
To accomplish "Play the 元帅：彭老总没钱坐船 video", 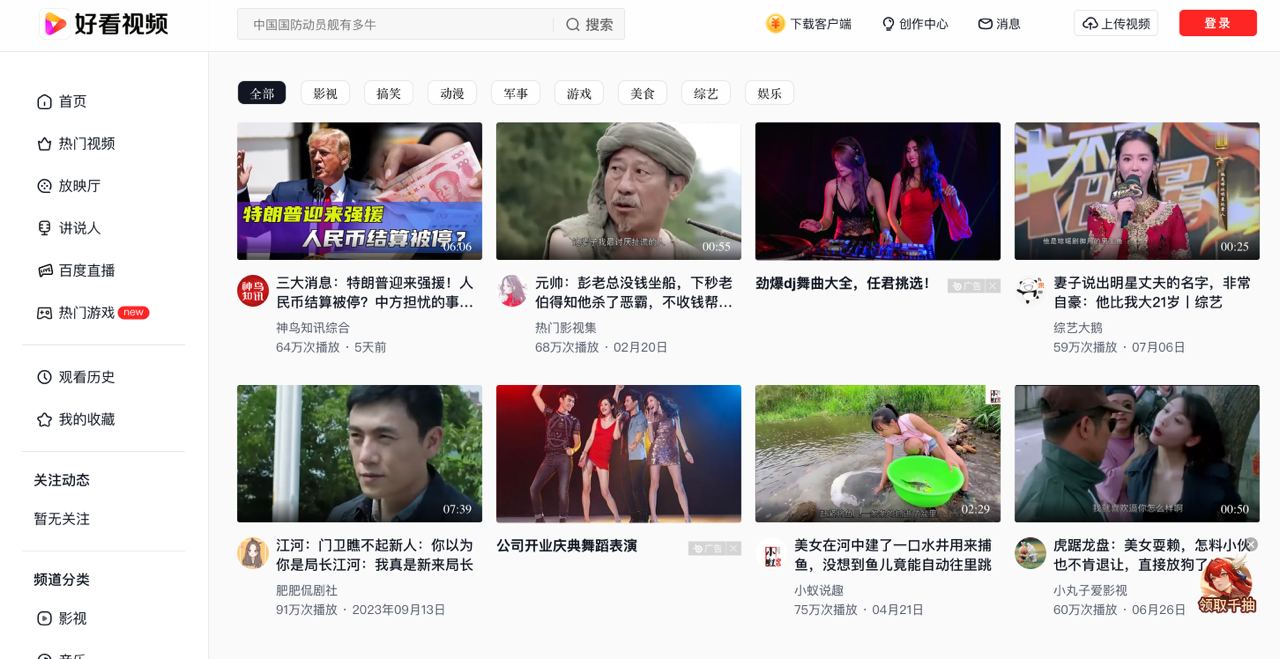I will pos(618,191).
